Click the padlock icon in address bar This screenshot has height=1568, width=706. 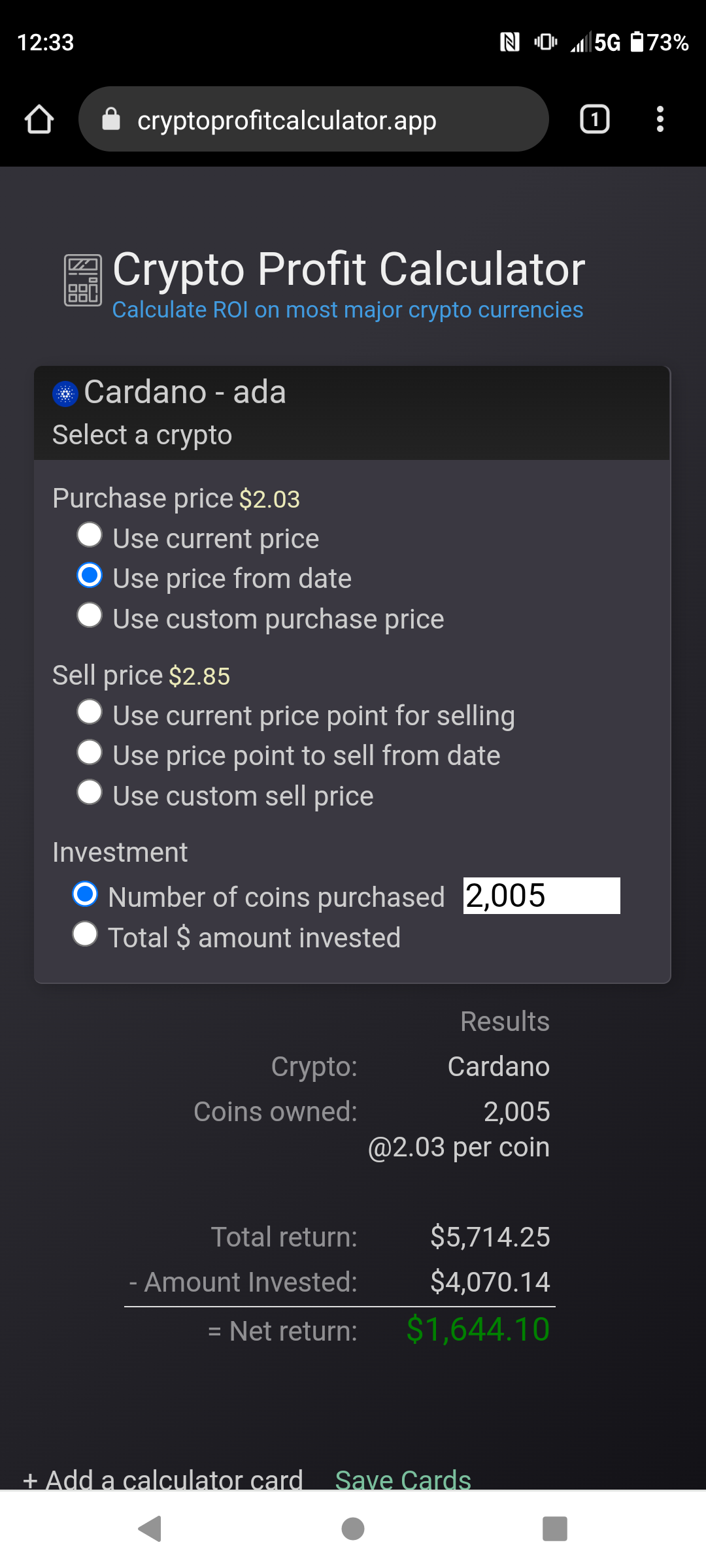click(110, 119)
